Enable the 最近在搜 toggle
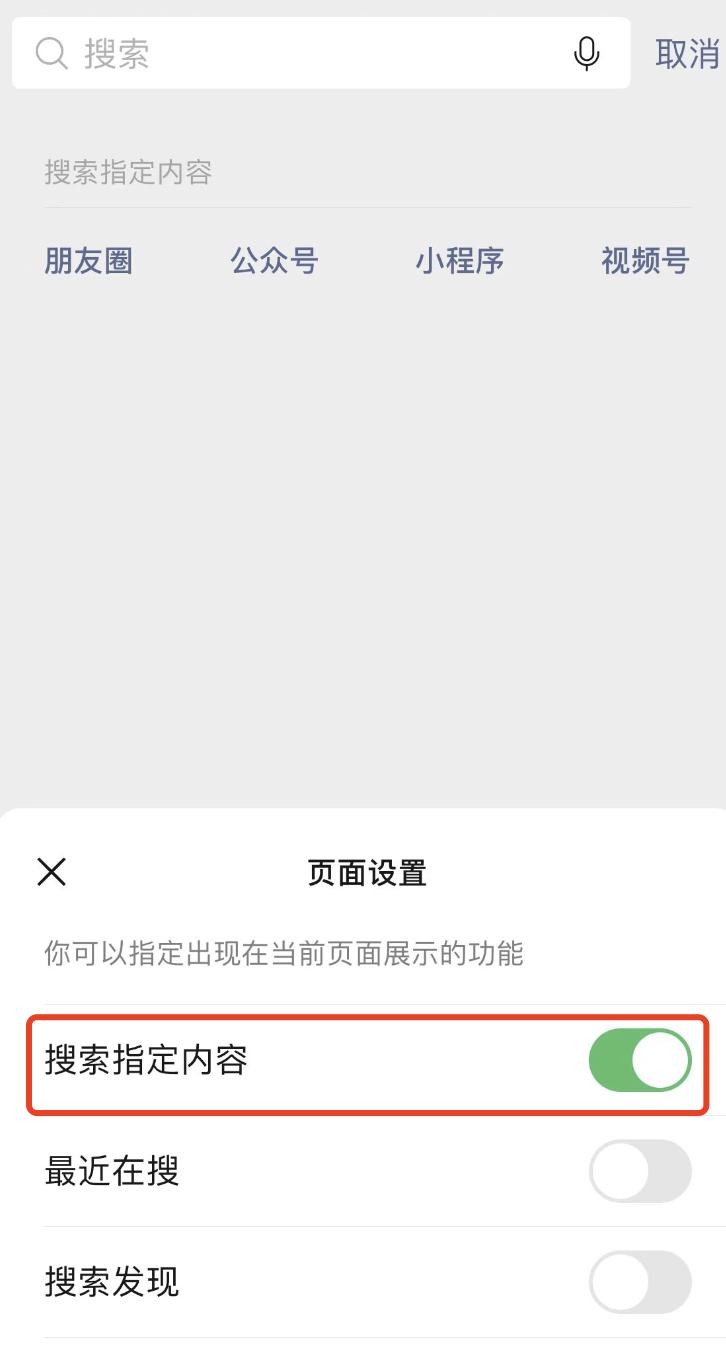This screenshot has width=726, height=1348. 640,1172
